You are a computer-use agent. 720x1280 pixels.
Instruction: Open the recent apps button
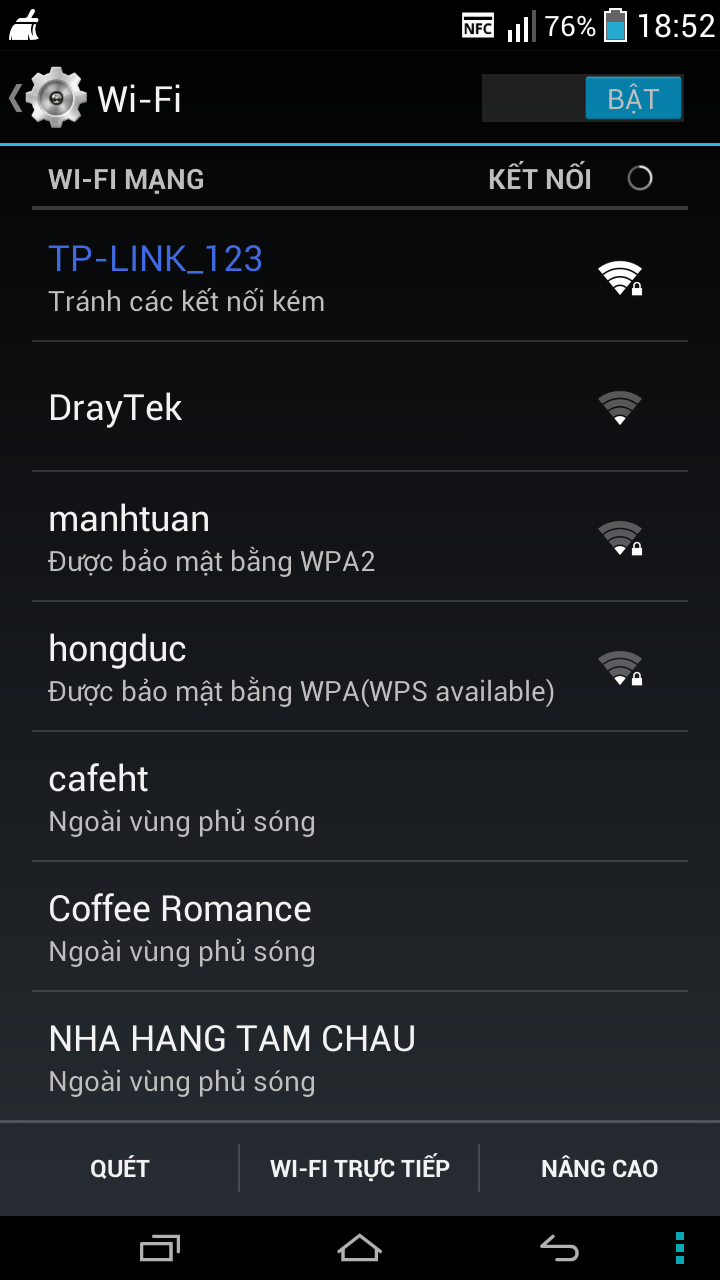pyautogui.click(x=160, y=1248)
